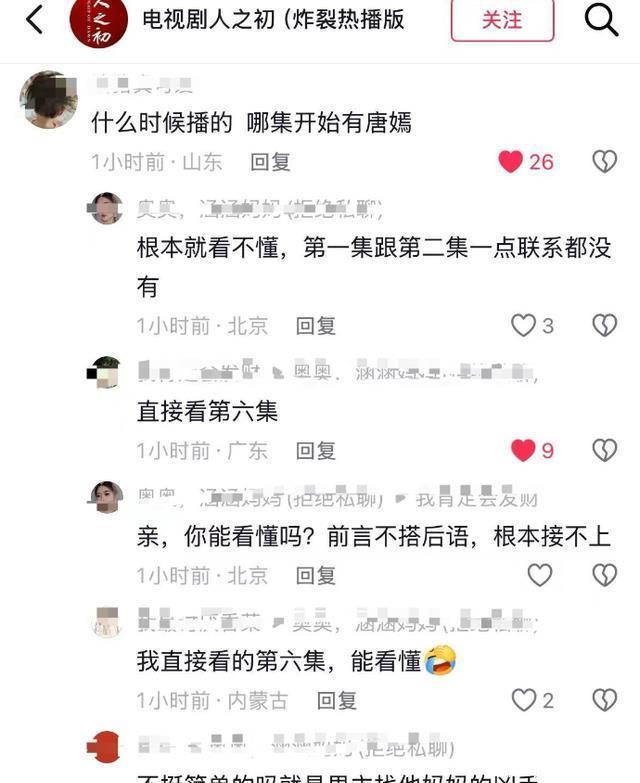The image size is (640, 783).
Task: Open the avatar of the 山东 commenter
Action: coord(48,100)
